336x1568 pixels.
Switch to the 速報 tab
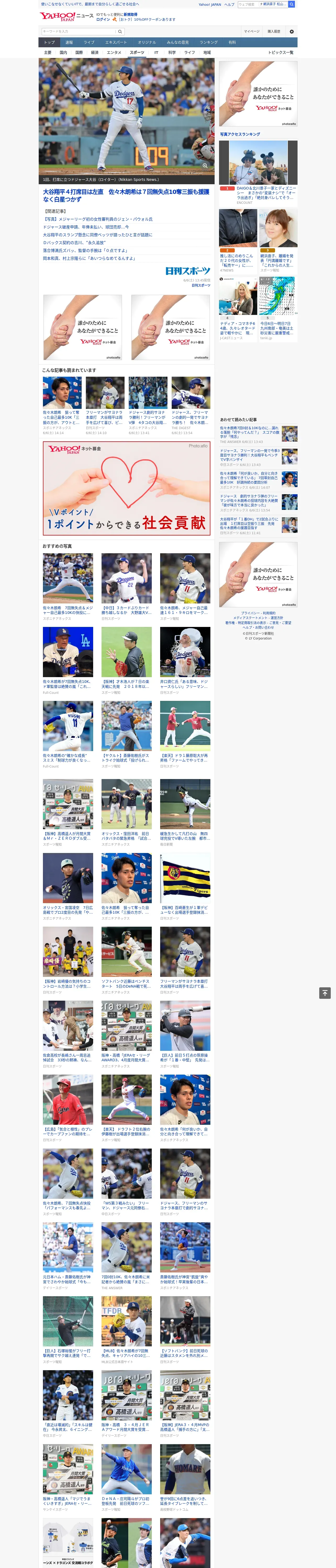[x=69, y=43]
